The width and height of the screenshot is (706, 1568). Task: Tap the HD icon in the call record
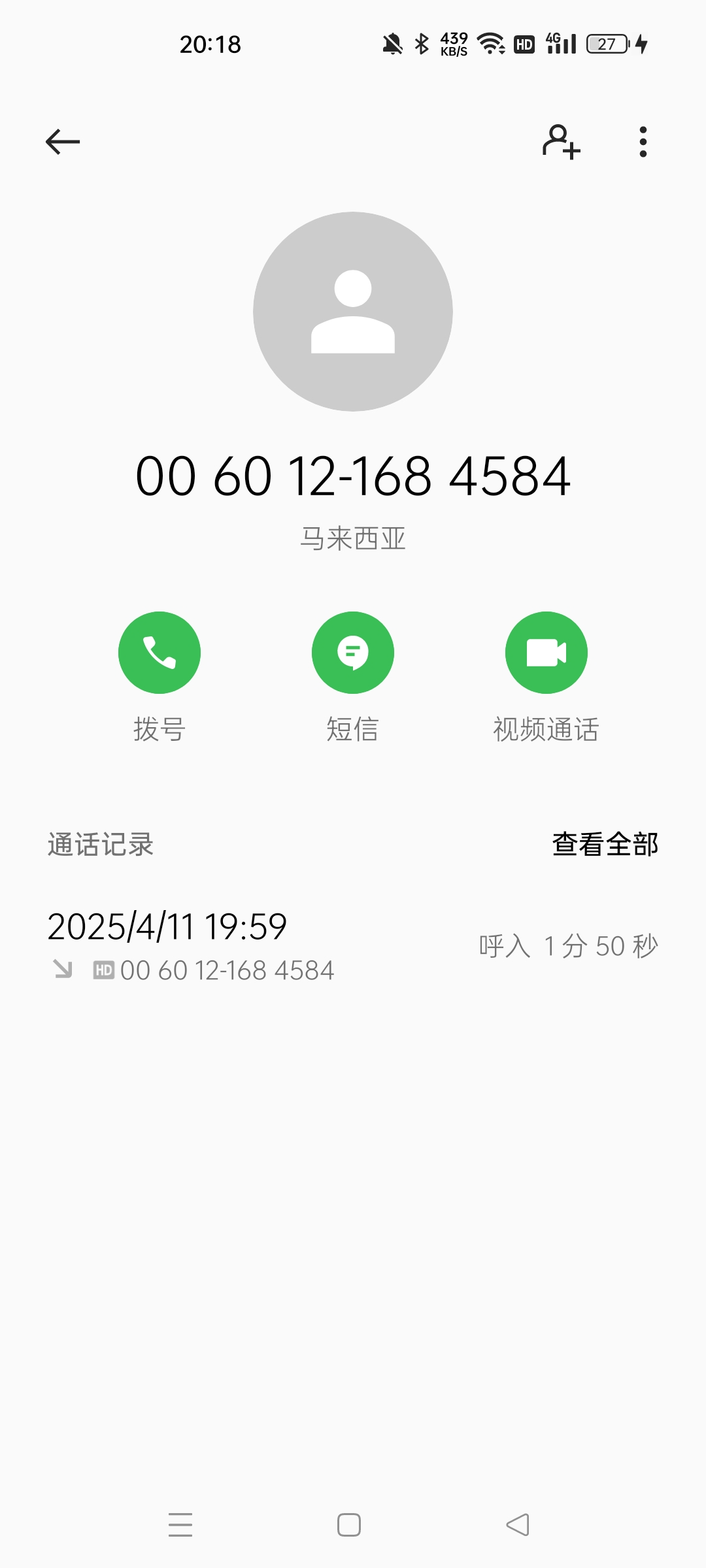tap(105, 971)
